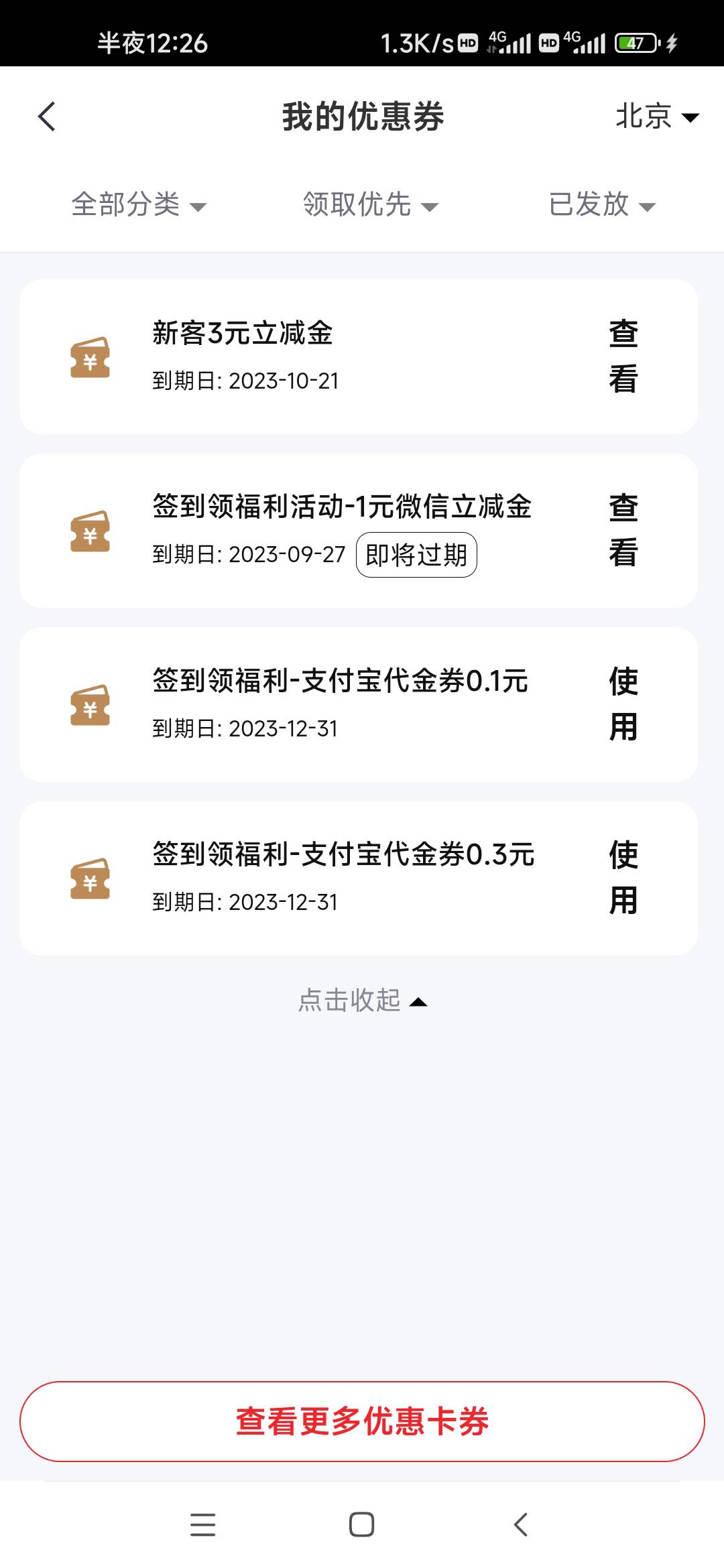This screenshot has width=724, height=1568.
Task: View the 签到领福利活动-1元微信立减金 coupon
Action: coord(623,530)
